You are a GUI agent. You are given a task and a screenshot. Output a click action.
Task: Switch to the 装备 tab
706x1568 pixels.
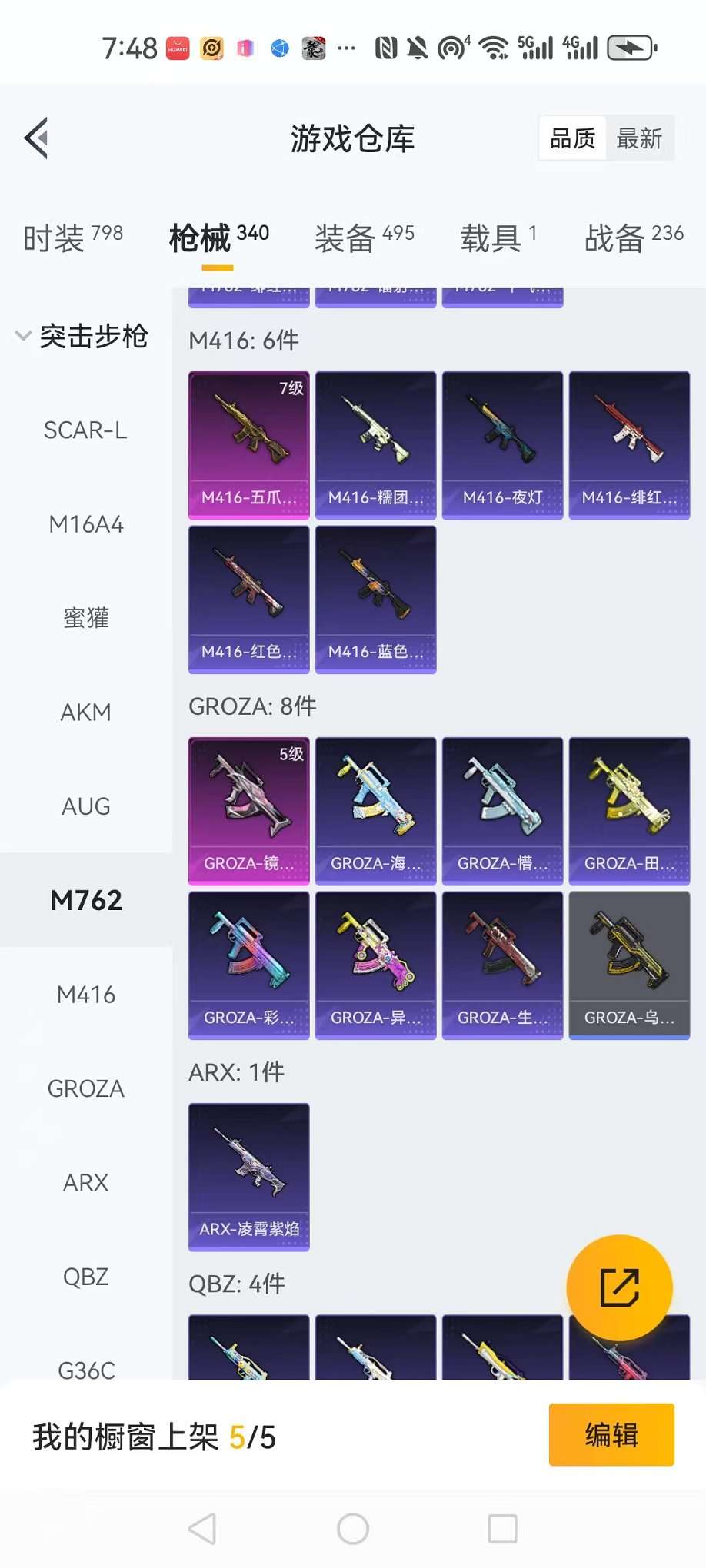point(364,238)
